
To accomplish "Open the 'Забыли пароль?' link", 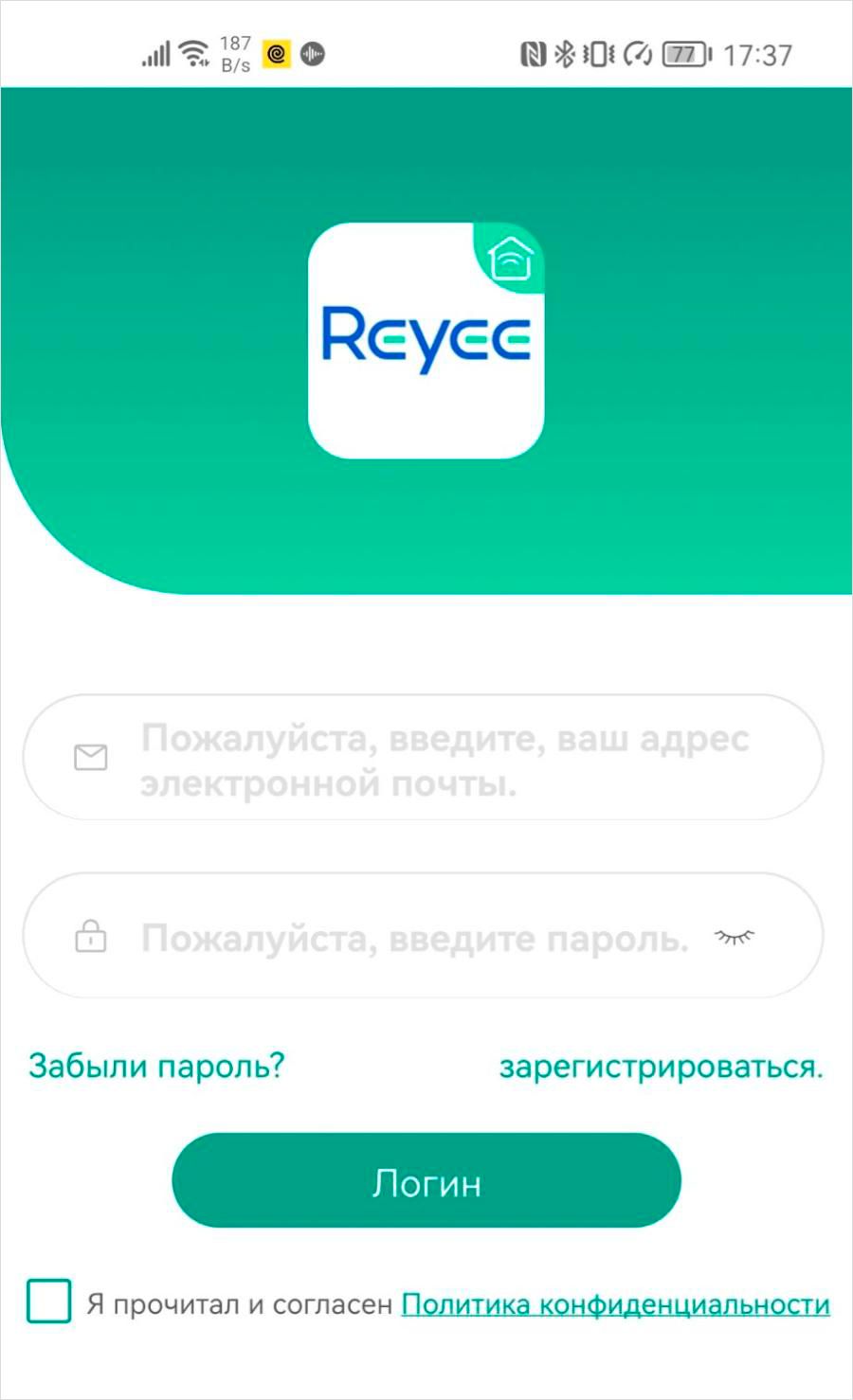I will pyautogui.click(x=156, y=1066).
